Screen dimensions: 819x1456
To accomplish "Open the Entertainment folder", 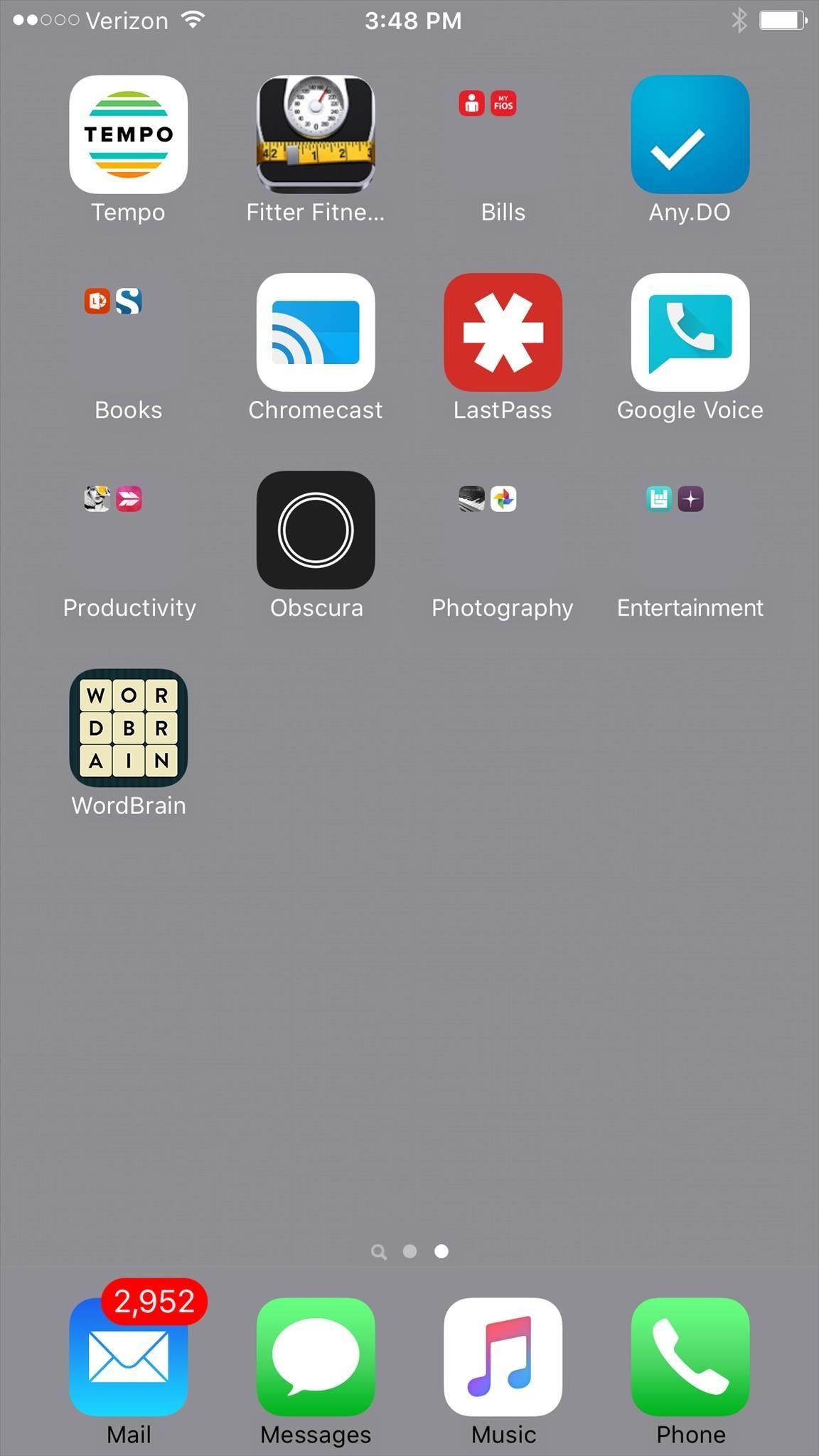I will (x=690, y=530).
